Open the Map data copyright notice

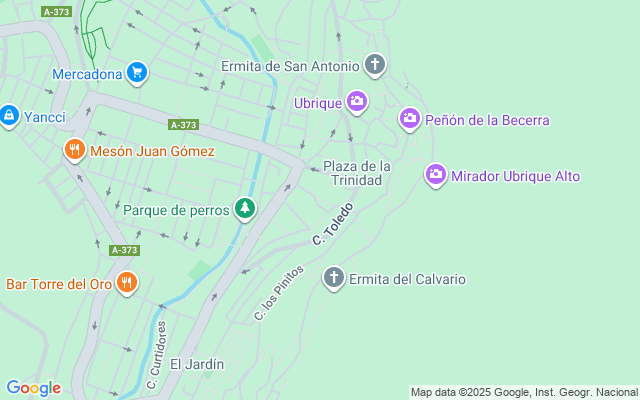(523, 392)
